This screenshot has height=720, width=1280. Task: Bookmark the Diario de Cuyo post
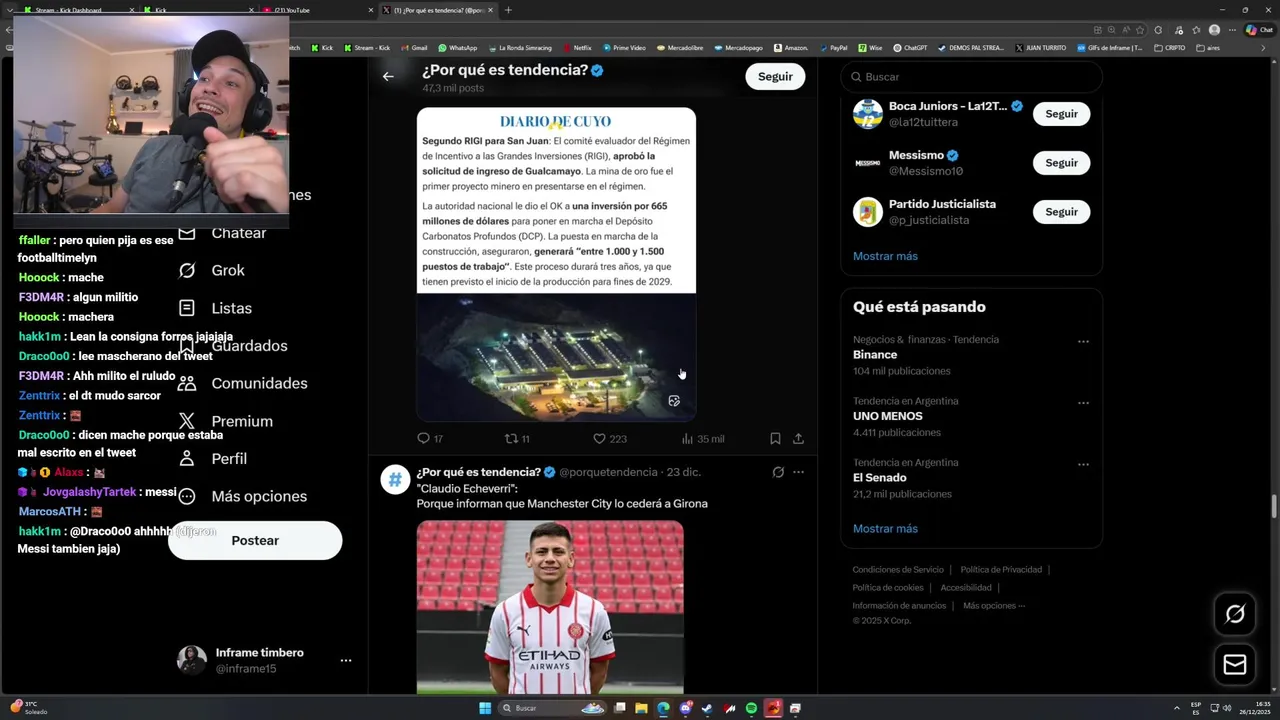point(775,439)
